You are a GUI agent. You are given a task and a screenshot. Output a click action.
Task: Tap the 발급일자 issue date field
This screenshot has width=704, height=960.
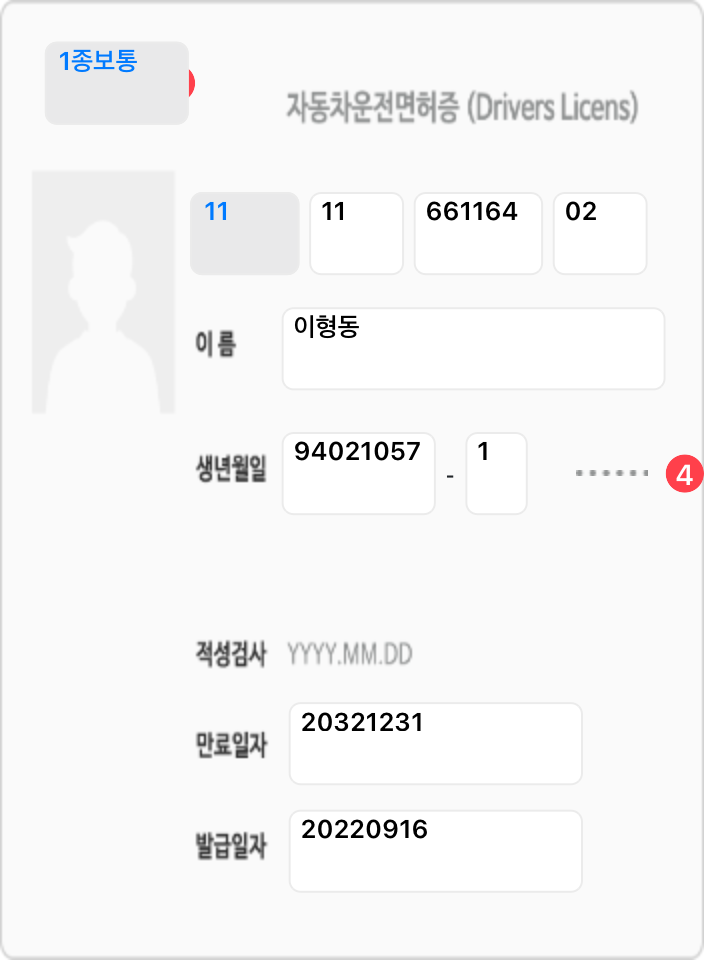click(435, 850)
